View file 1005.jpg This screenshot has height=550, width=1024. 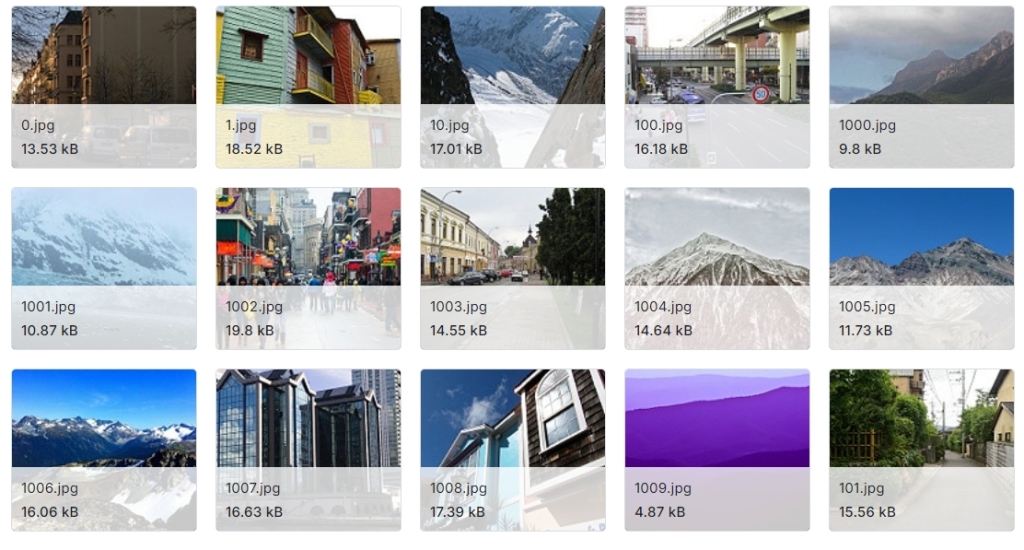point(921,268)
